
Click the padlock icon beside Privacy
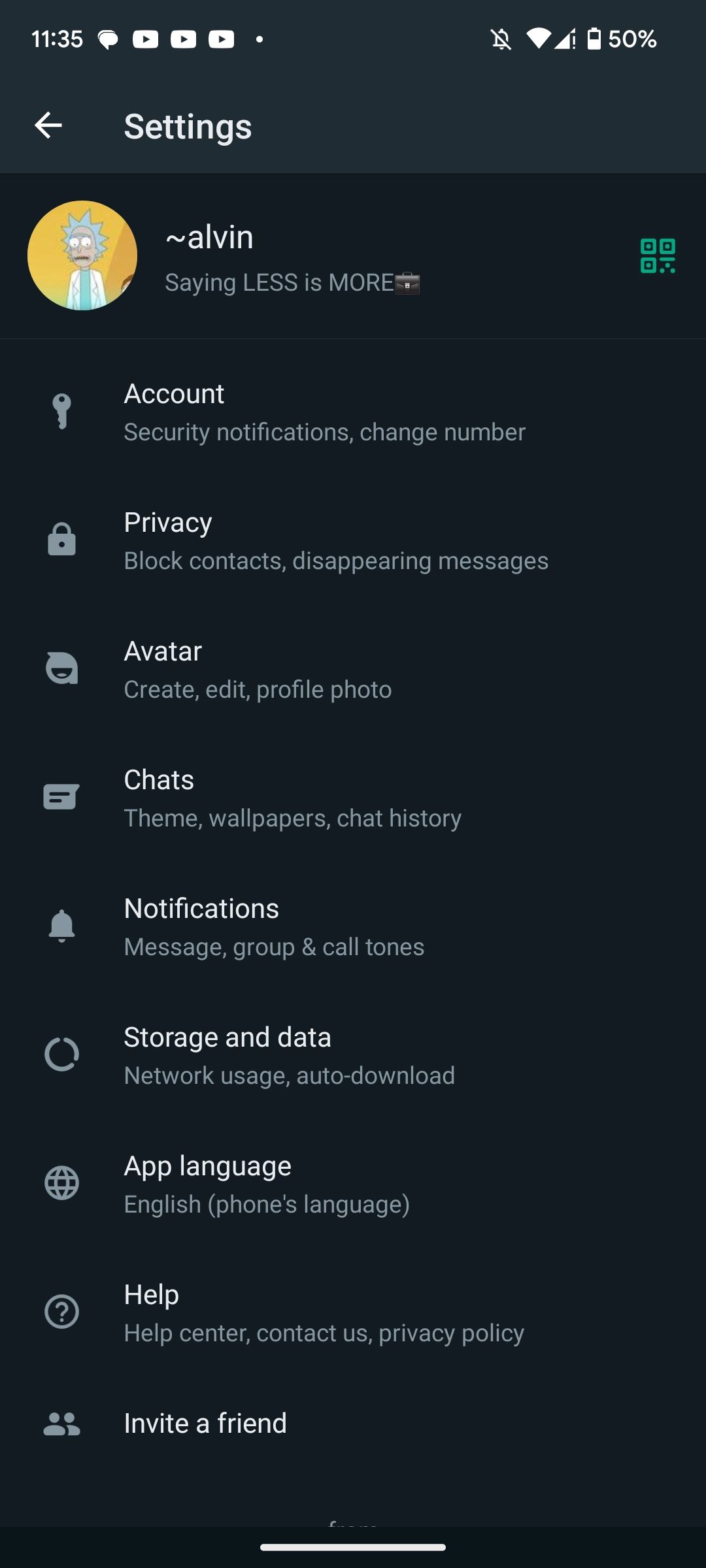tap(61, 539)
